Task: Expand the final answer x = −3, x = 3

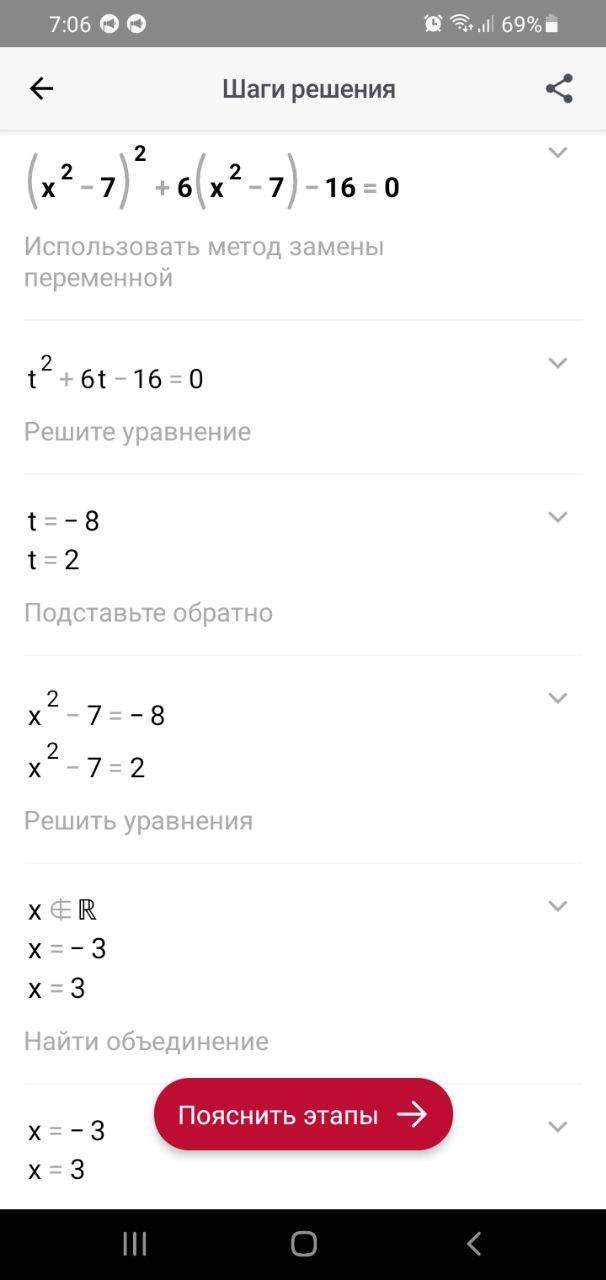Action: pyautogui.click(x=558, y=1127)
